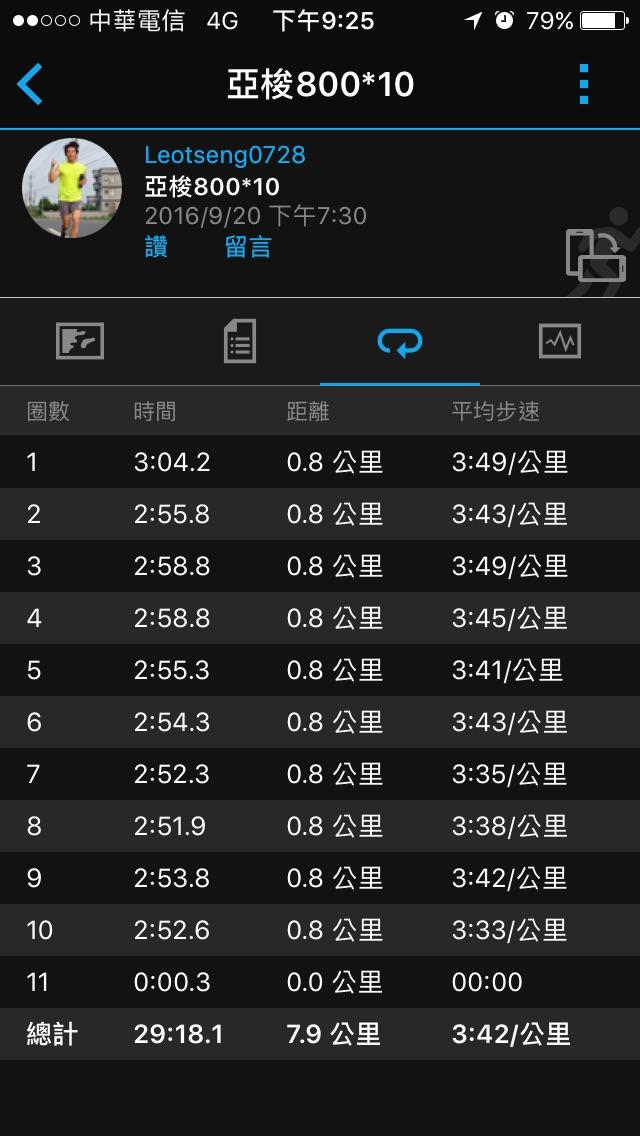The width and height of the screenshot is (640, 1136).
Task: Open the three-dot overflow menu
Action: (x=584, y=85)
